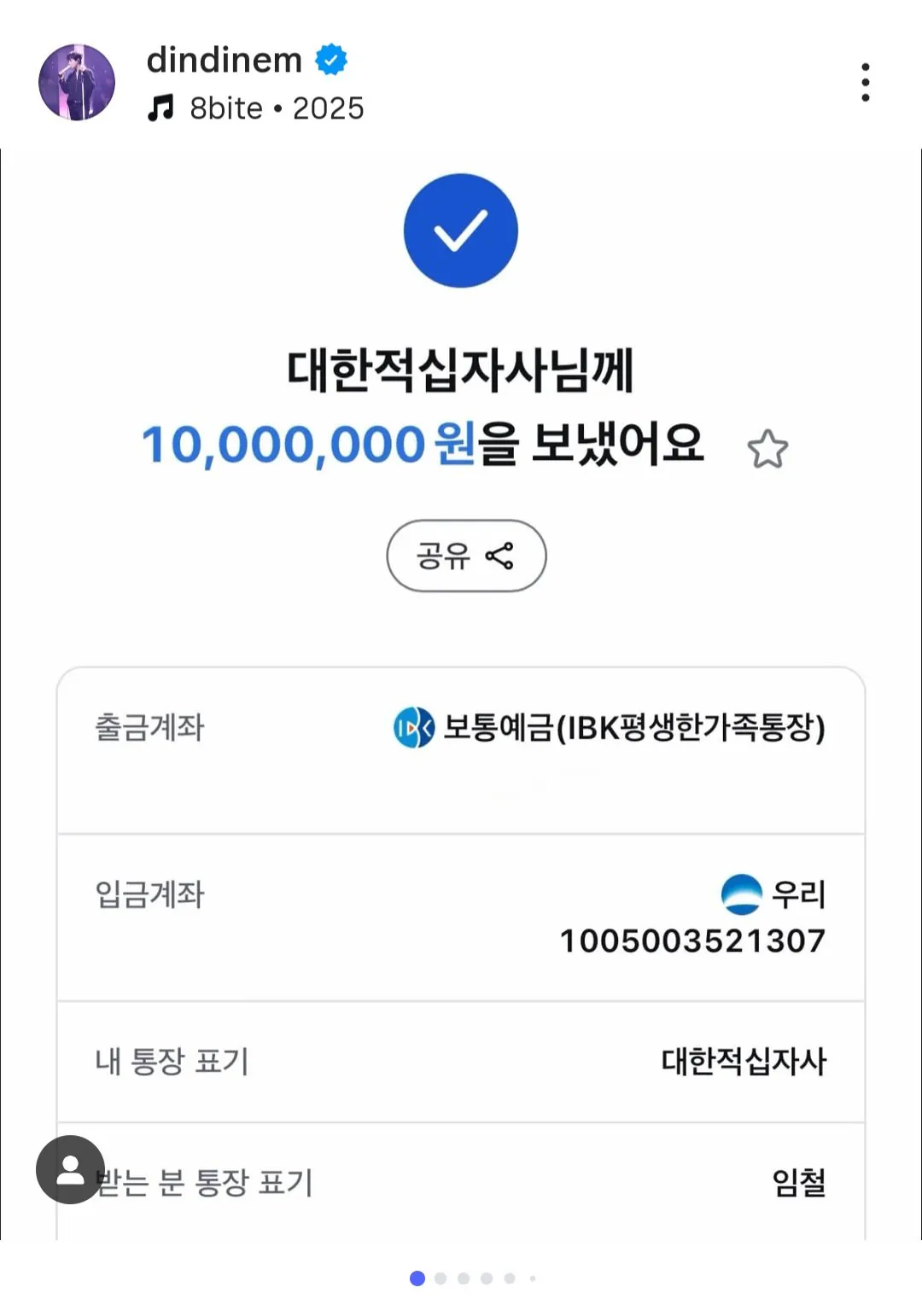Open dindinem's profile picture
Viewport: 922px width, 1316px height.
77,83
